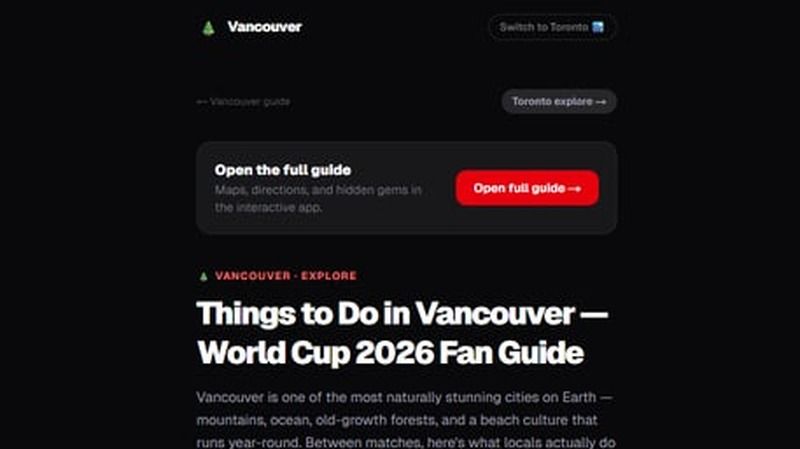Switch to the Toronto guide
This screenshot has width=800, height=449.
552,27
